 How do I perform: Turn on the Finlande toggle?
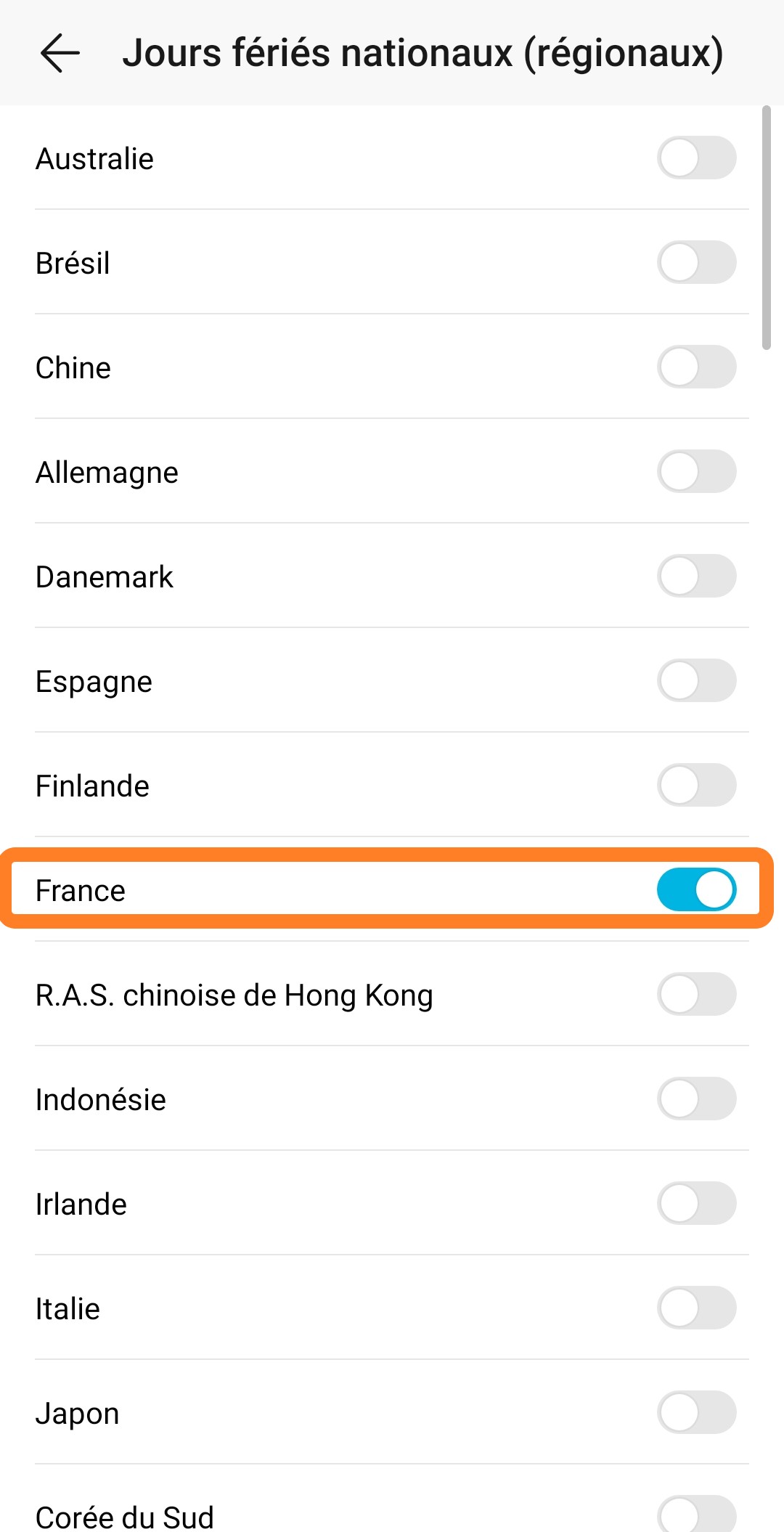click(x=697, y=785)
